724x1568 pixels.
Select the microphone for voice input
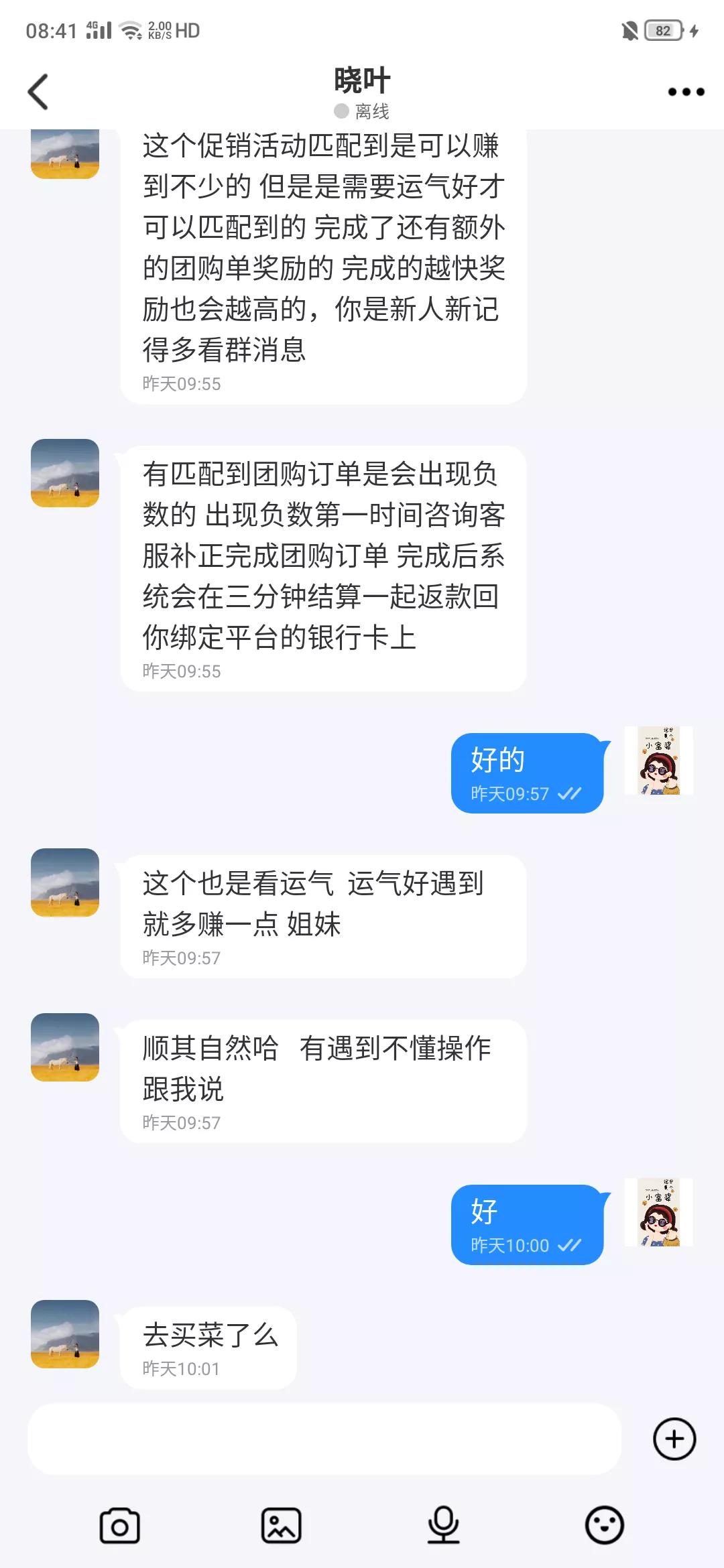pyautogui.click(x=442, y=1524)
